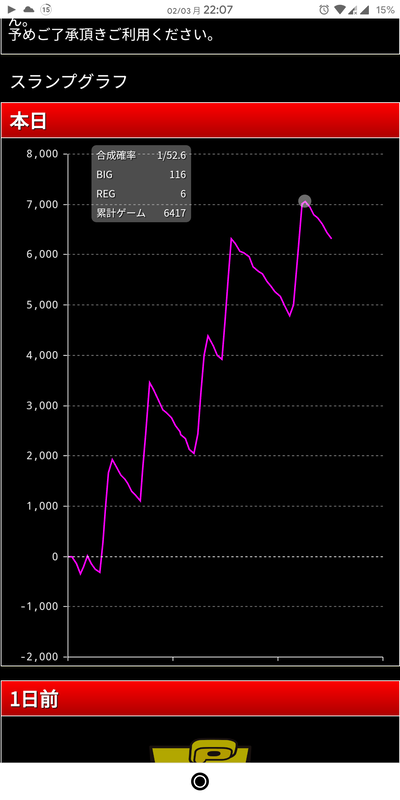Tap the system home button
This screenshot has height=800, width=400.
pos(200,781)
